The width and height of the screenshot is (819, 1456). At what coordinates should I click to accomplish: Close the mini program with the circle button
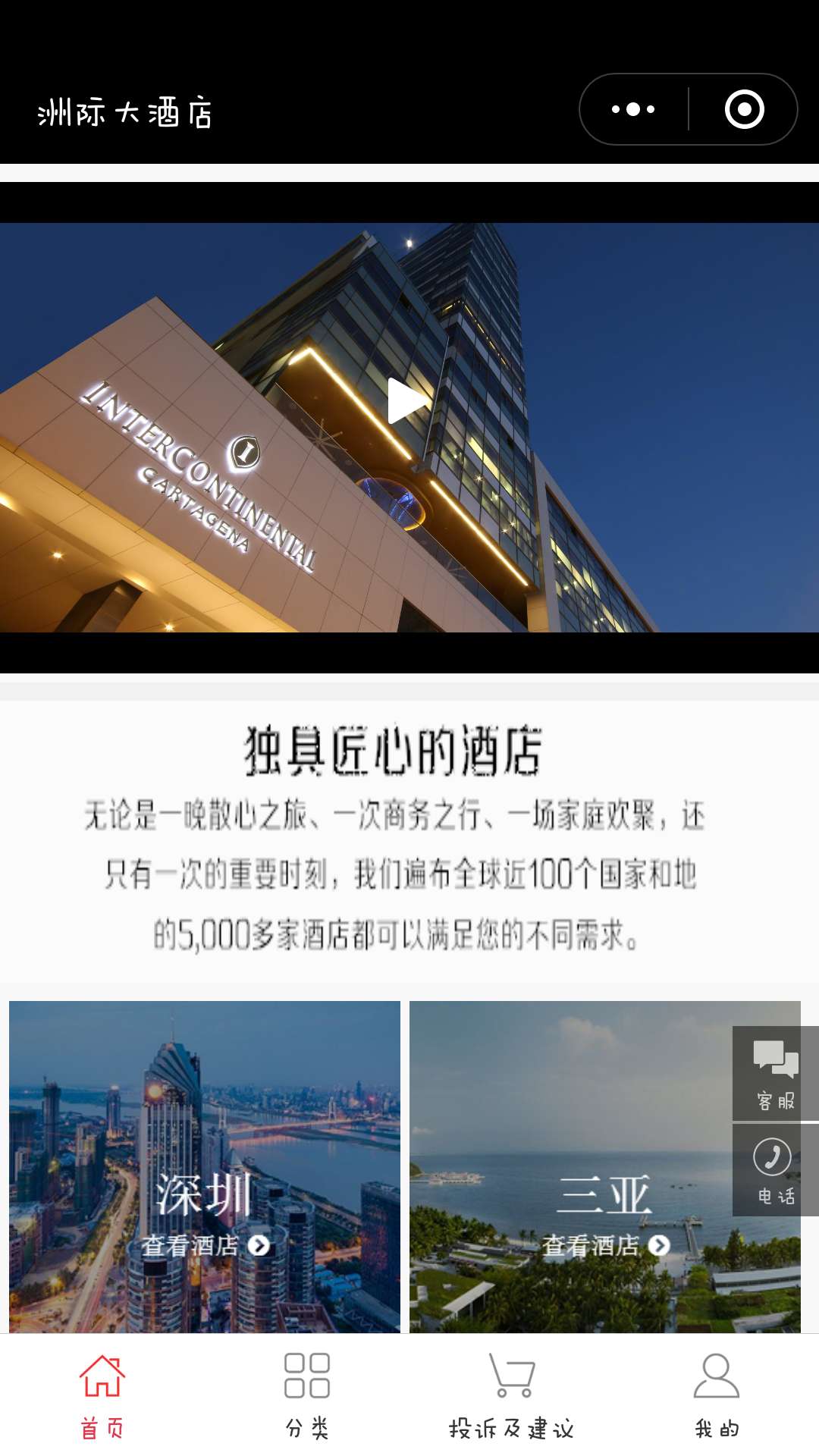click(x=744, y=109)
